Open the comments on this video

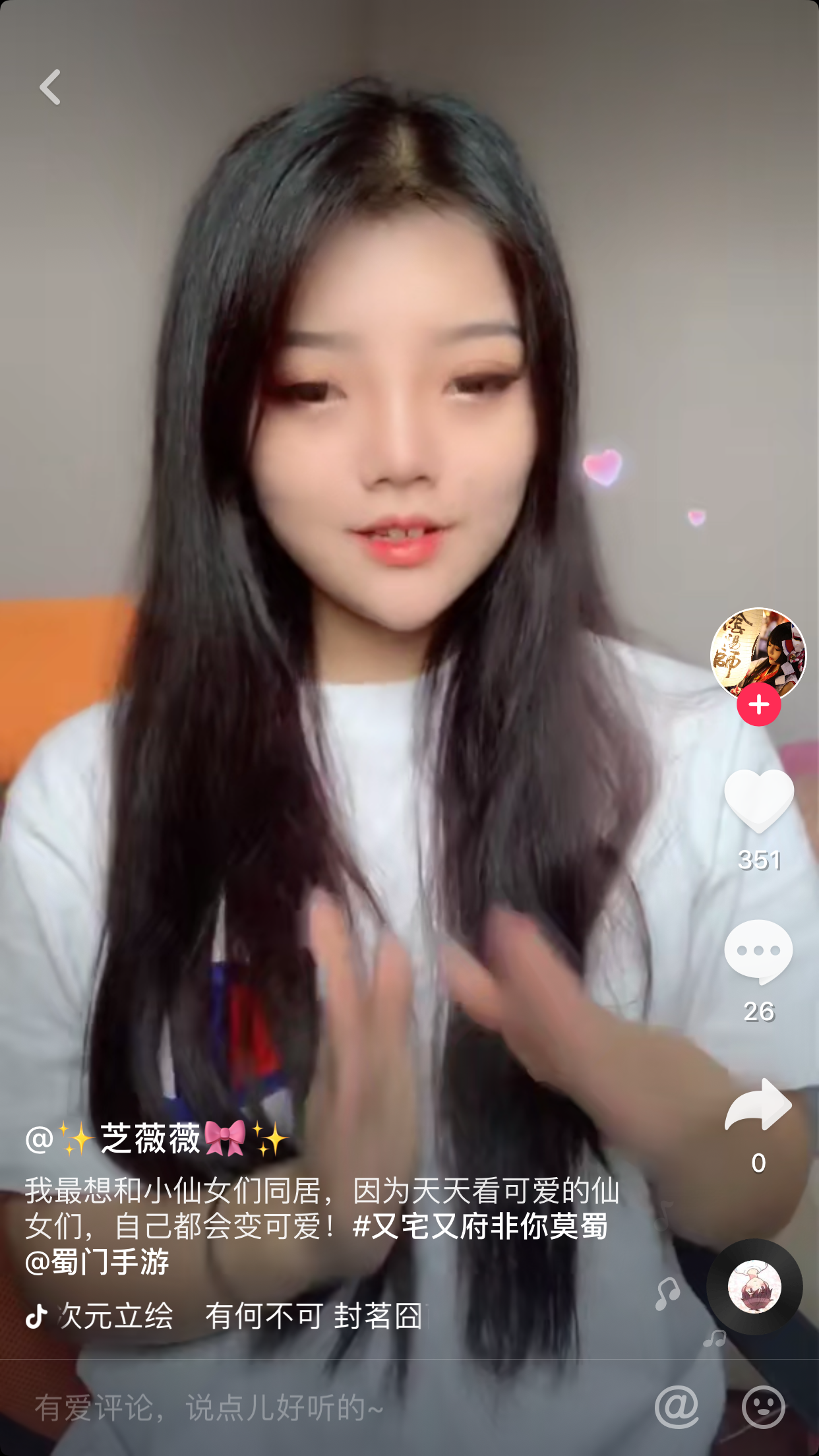(758, 952)
